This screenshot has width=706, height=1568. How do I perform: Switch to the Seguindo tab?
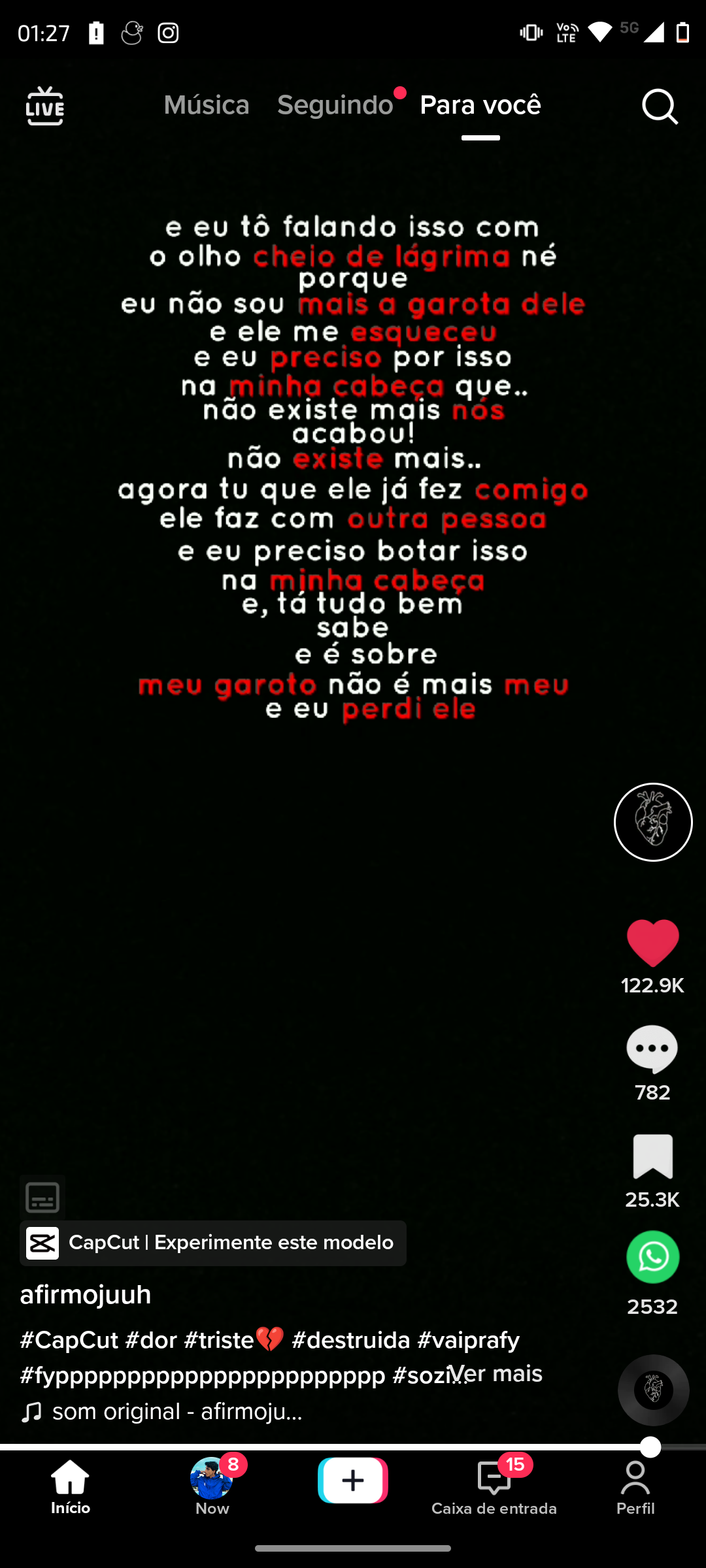[x=335, y=105]
